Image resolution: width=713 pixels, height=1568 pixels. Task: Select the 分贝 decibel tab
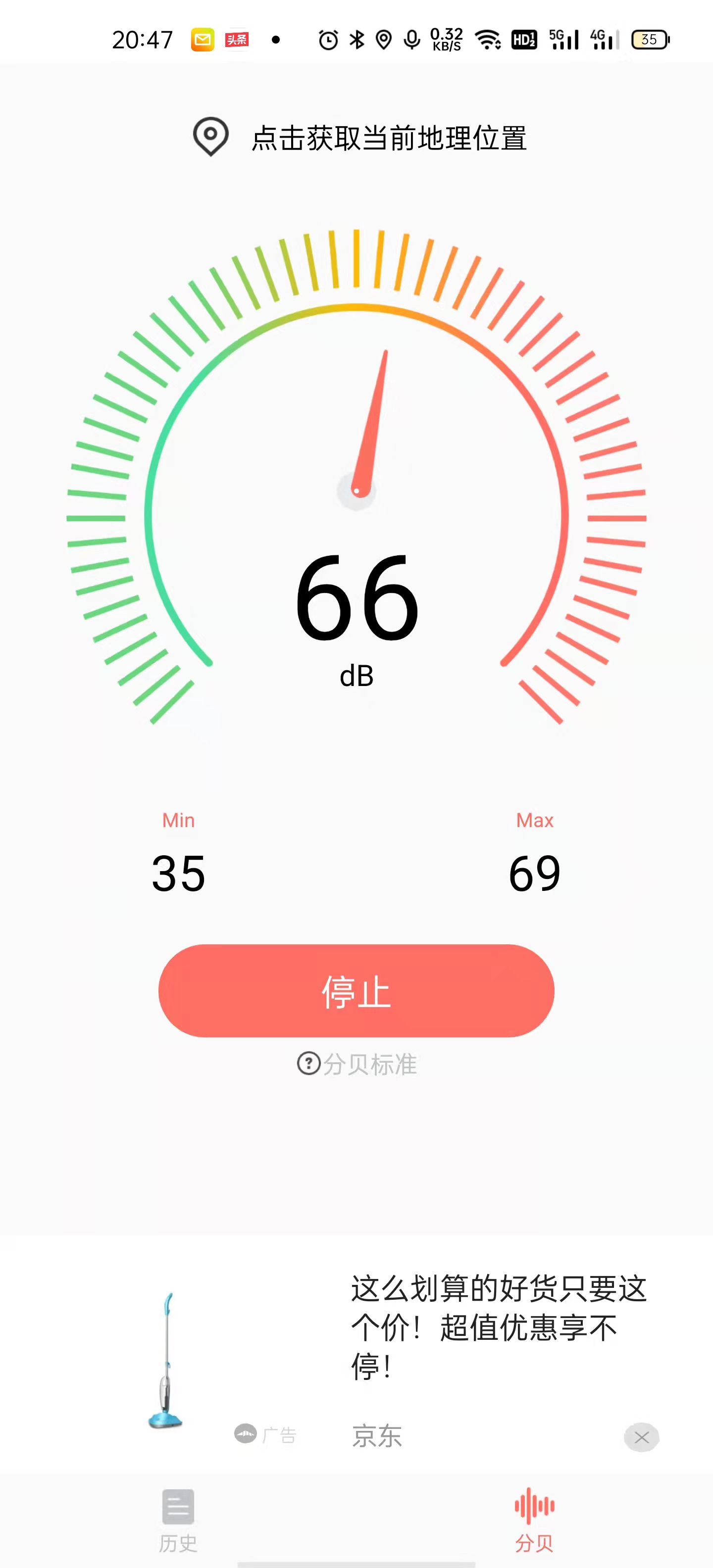[x=534, y=1519]
